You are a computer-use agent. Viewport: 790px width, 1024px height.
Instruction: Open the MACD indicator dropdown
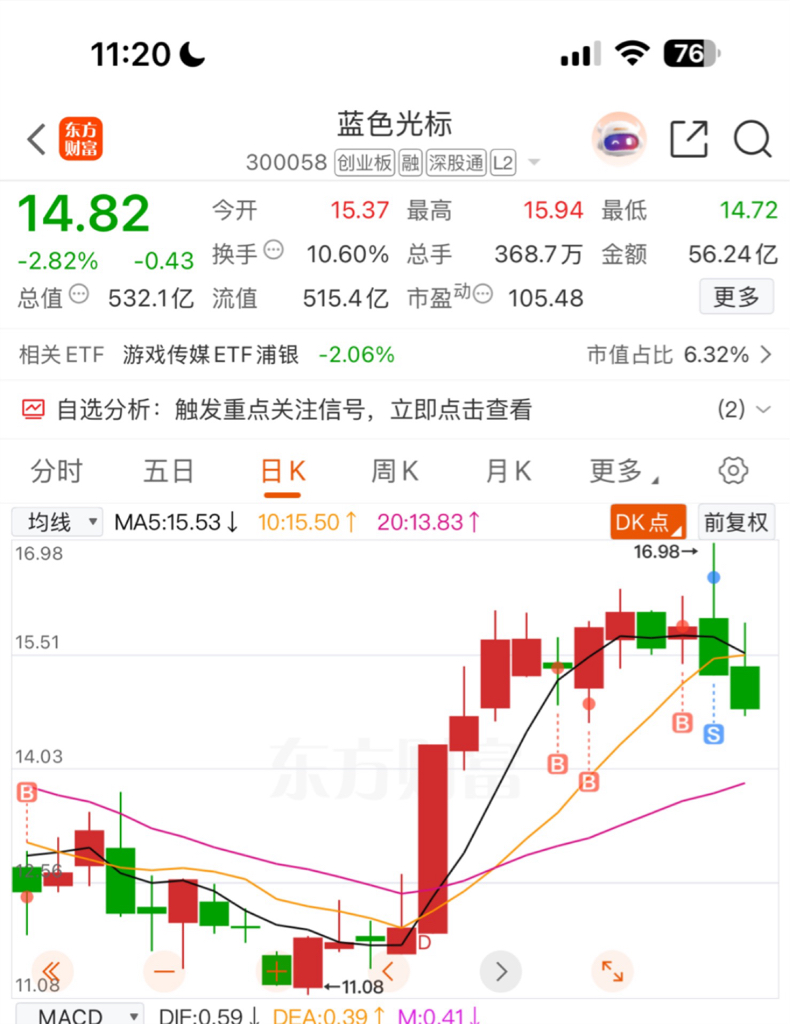tap(79, 1014)
